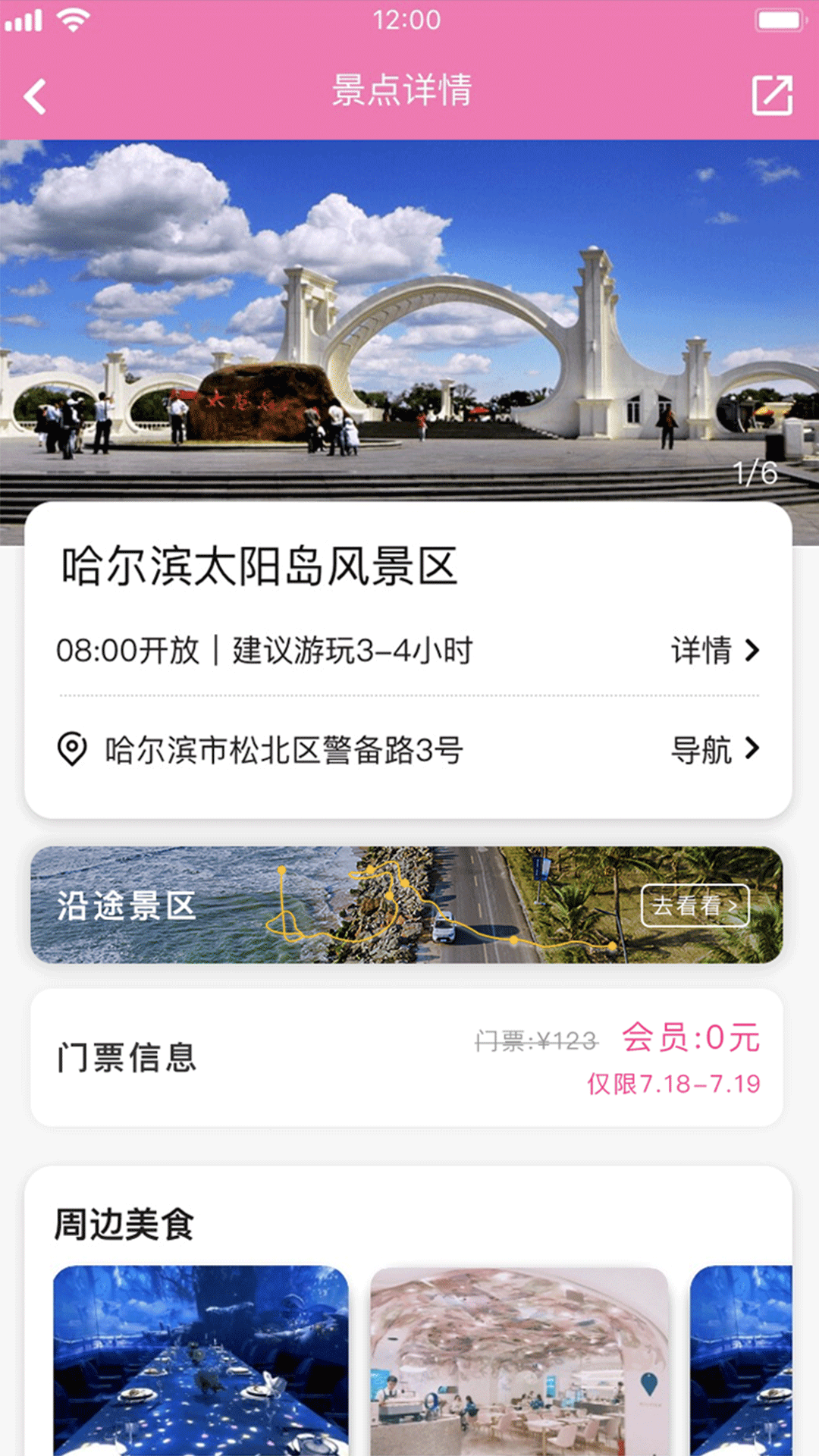Tap the cellular signal bars icon
Image resolution: width=819 pixels, height=1456 pixels.
point(25,21)
